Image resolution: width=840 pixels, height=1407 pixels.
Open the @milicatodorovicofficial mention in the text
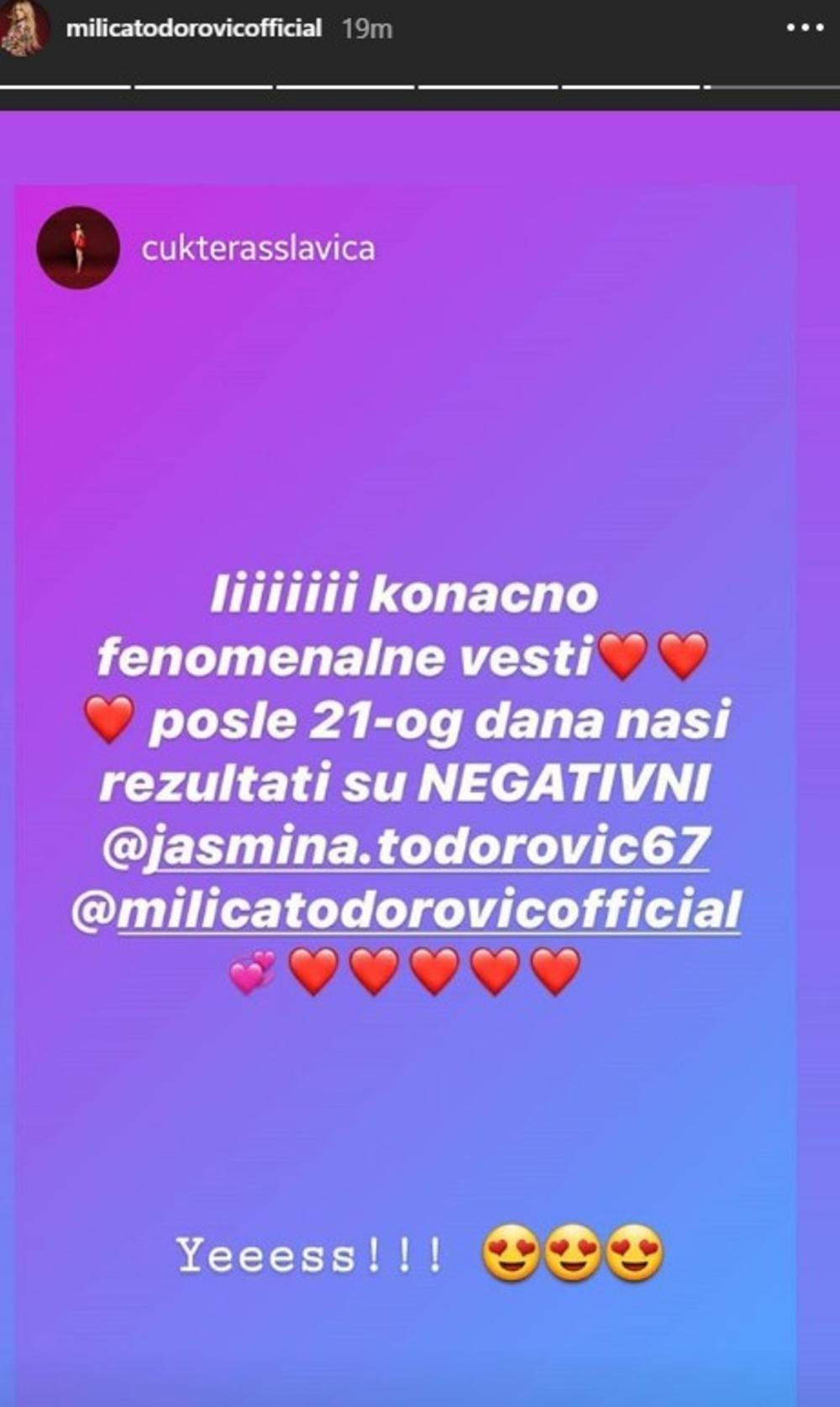click(406, 911)
